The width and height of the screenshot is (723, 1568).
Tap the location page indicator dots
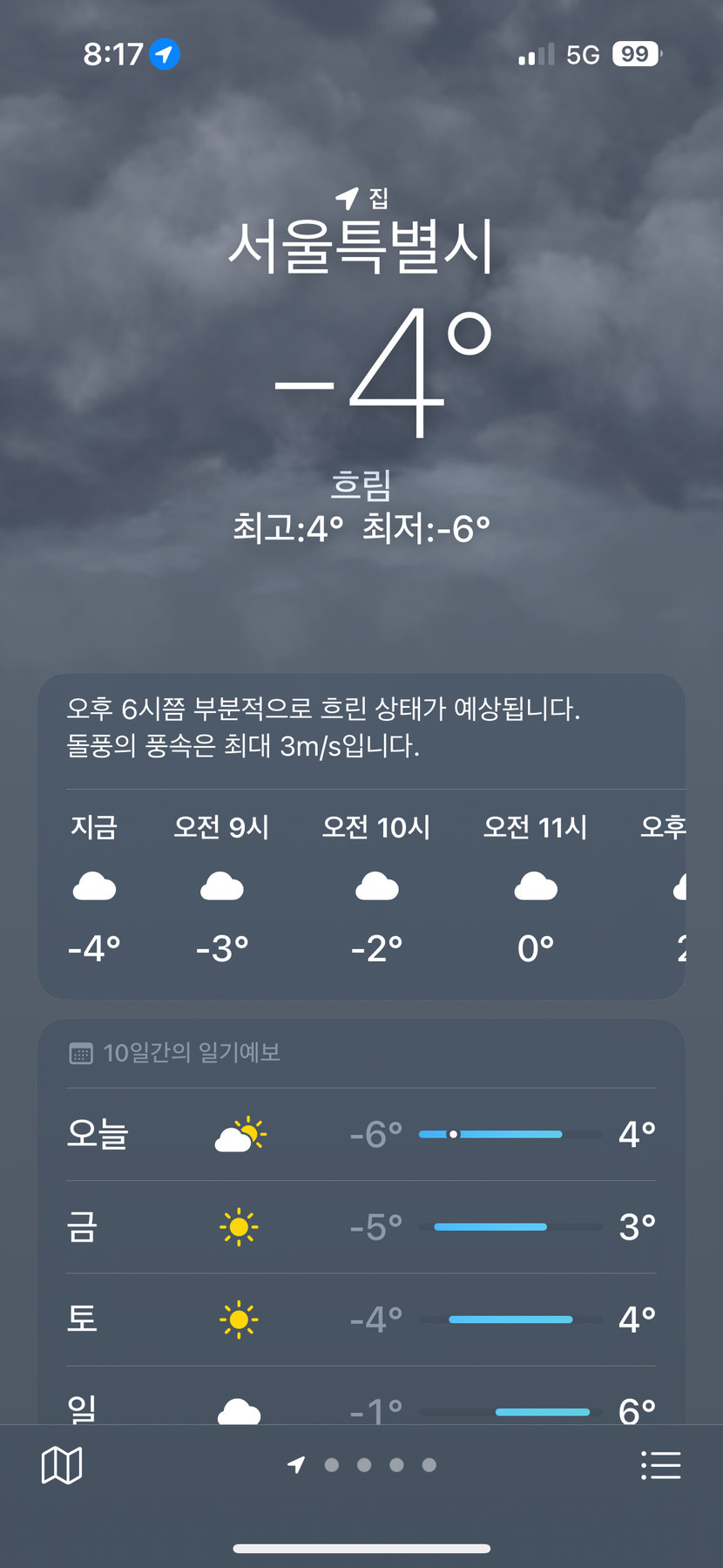pos(362,1465)
